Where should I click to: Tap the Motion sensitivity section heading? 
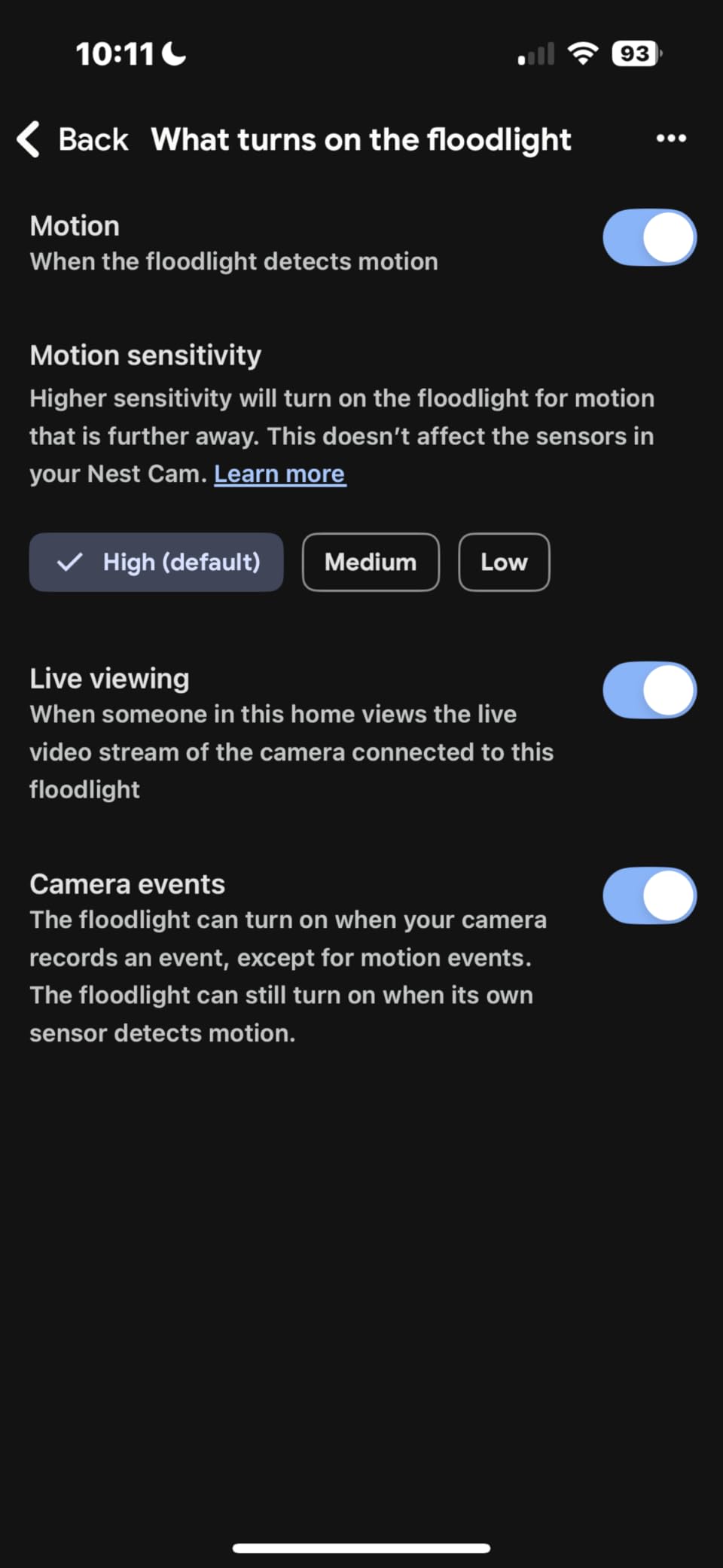pyautogui.click(x=145, y=355)
